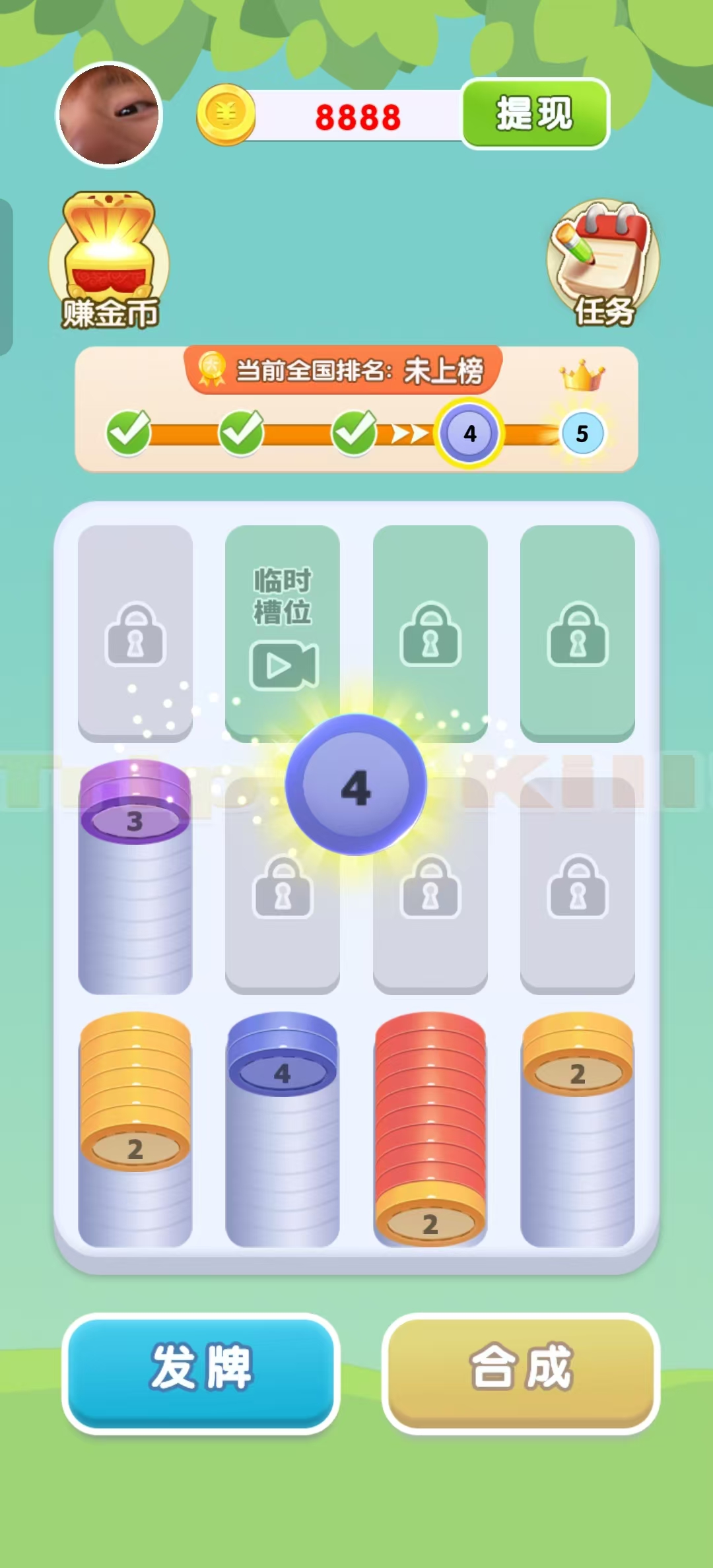713x1568 pixels.
Task: Open the 赚金币 treasure chest
Action: [109, 261]
